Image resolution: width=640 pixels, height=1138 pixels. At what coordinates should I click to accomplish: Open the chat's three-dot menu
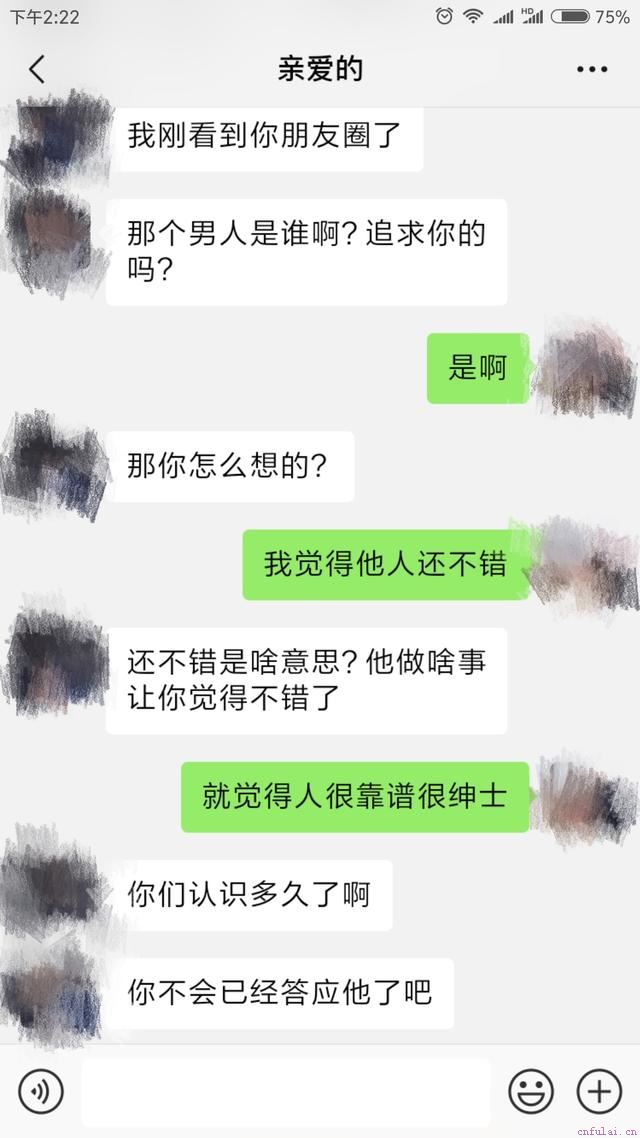(x=592, y=69)
